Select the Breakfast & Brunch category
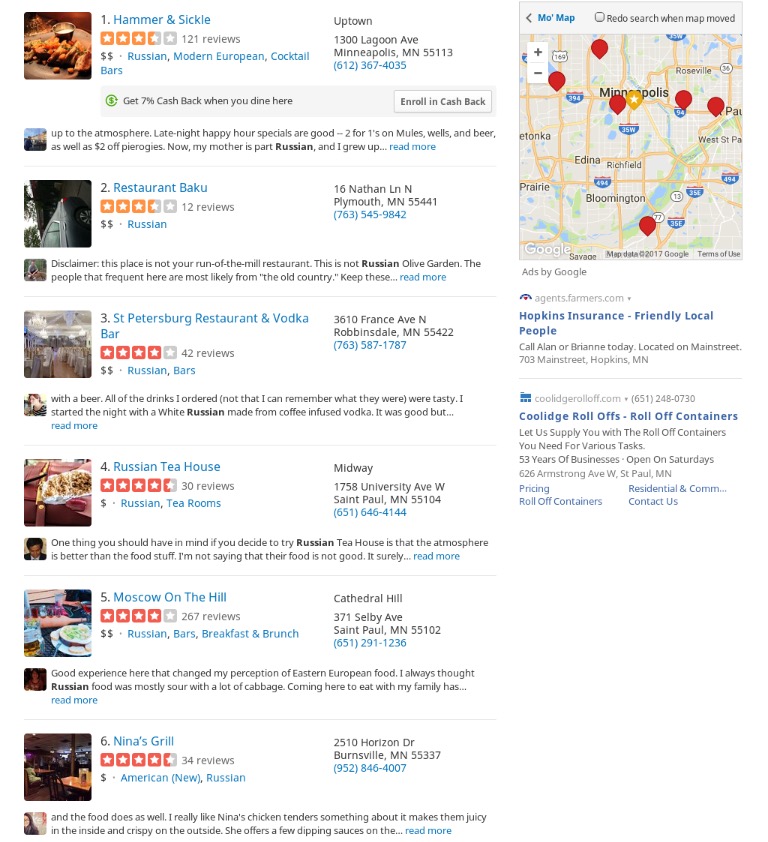This screenshot has width=768, height=842. click(250, 634)
